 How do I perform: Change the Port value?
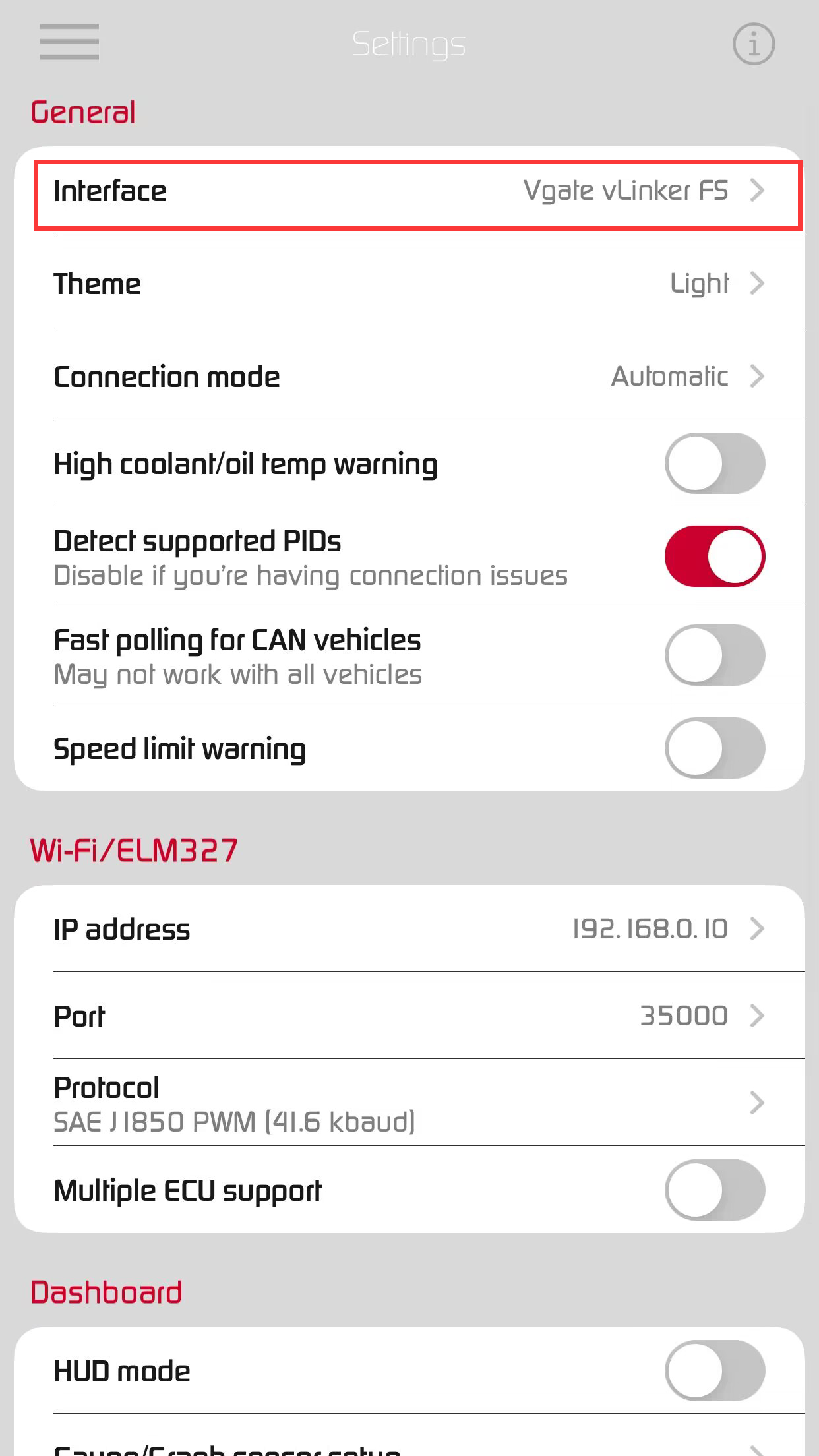point(418,1016)
